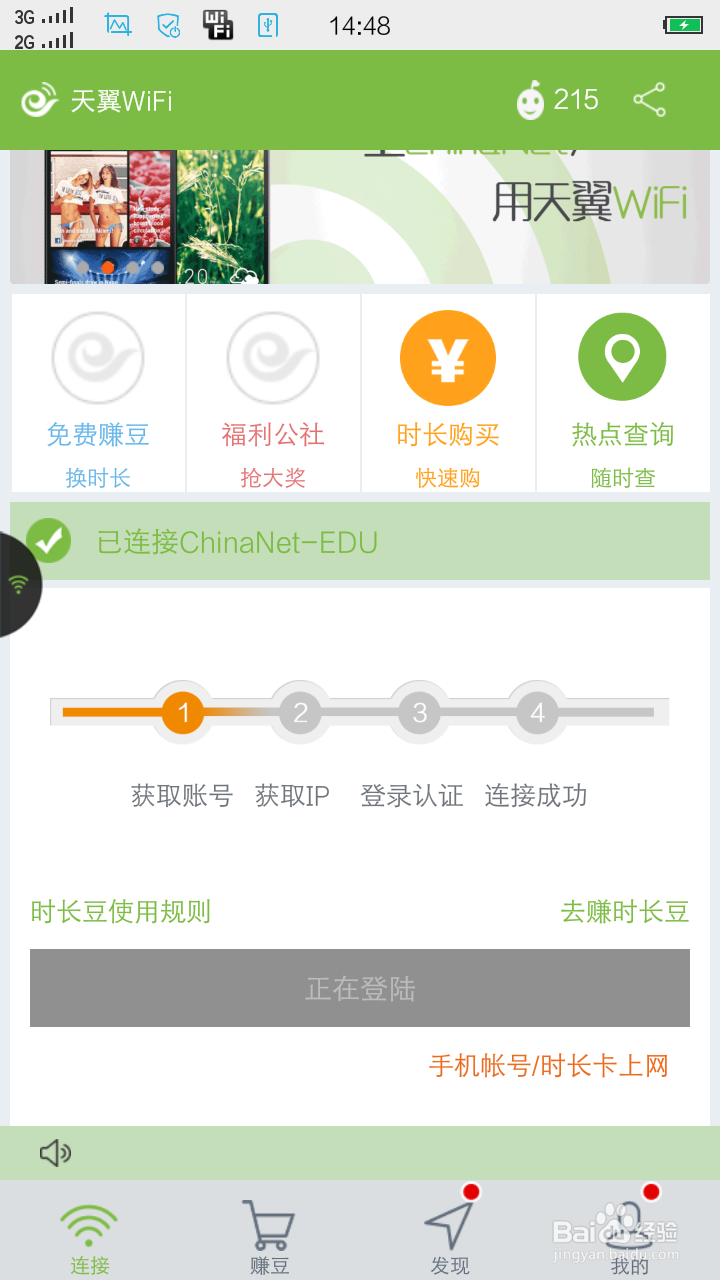Screen dimensions: 720x1280
Task: Tap the green checkmark on connection banner
Action: pos(48,541)
